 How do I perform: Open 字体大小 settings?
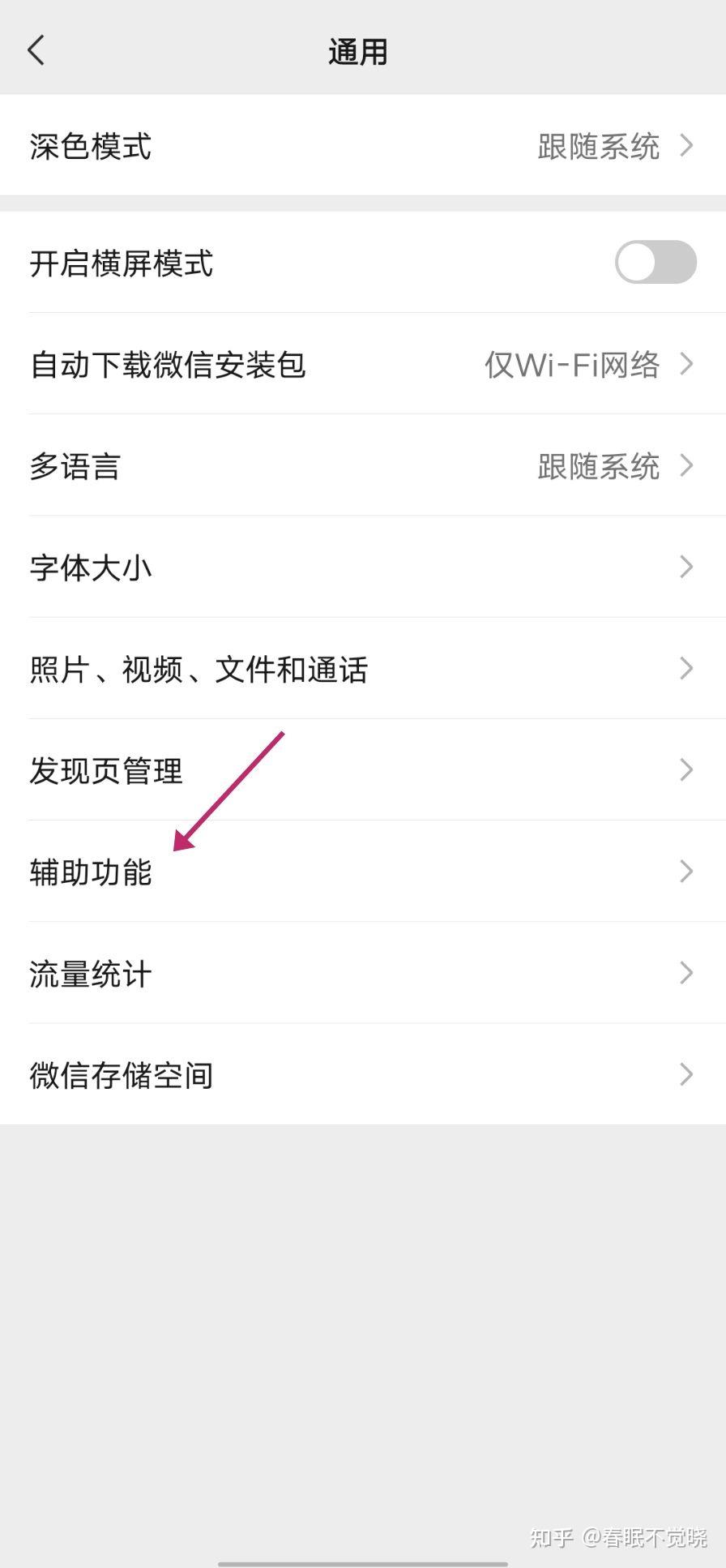pyautogui.click(x=363, y=567)
